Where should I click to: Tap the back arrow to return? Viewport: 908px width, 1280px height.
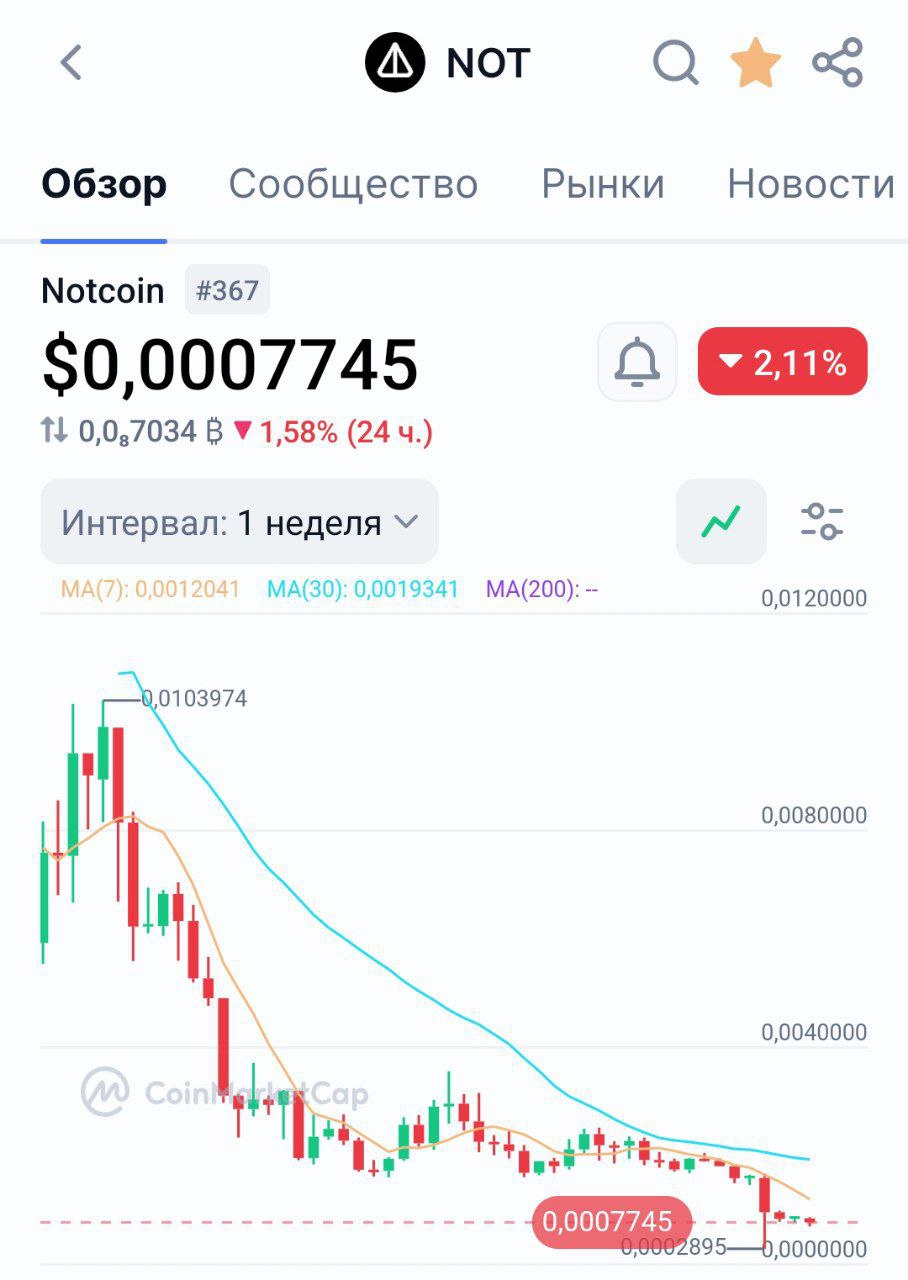[x=69, y=62]
